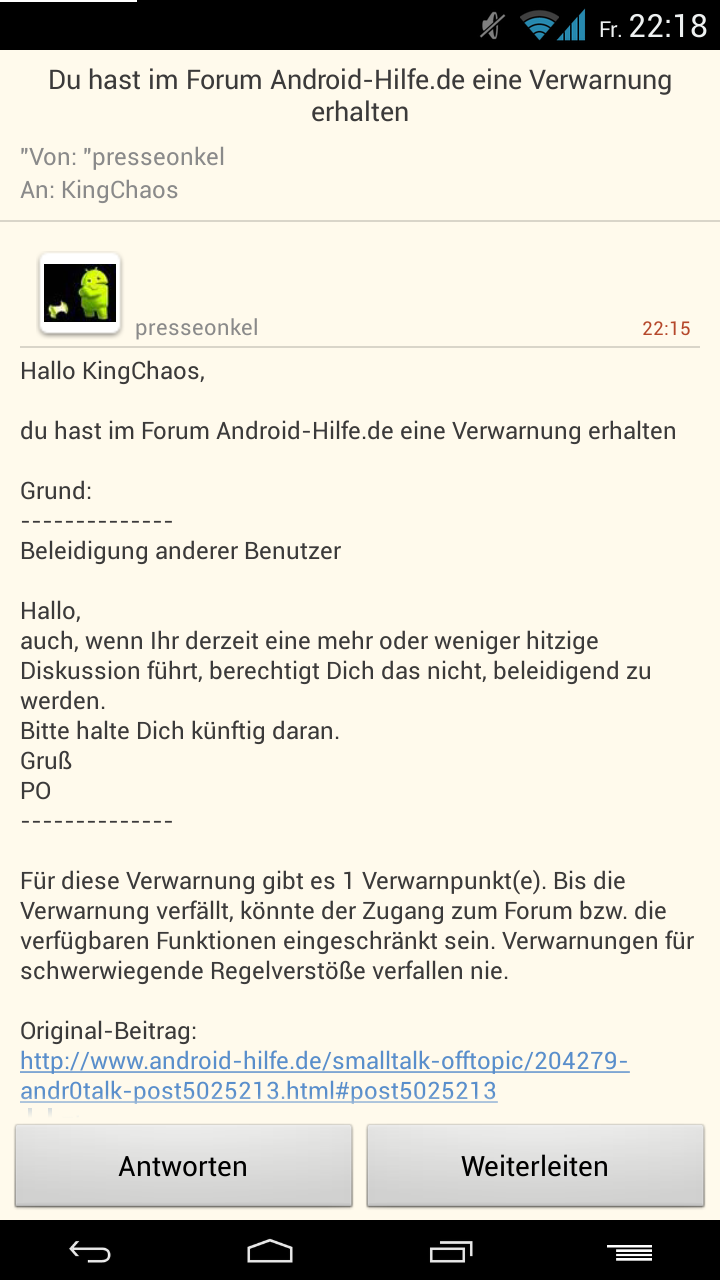This screenshot has height=1280, width=720.
Task: Show recent apps
Action: tap(450, 1251)
